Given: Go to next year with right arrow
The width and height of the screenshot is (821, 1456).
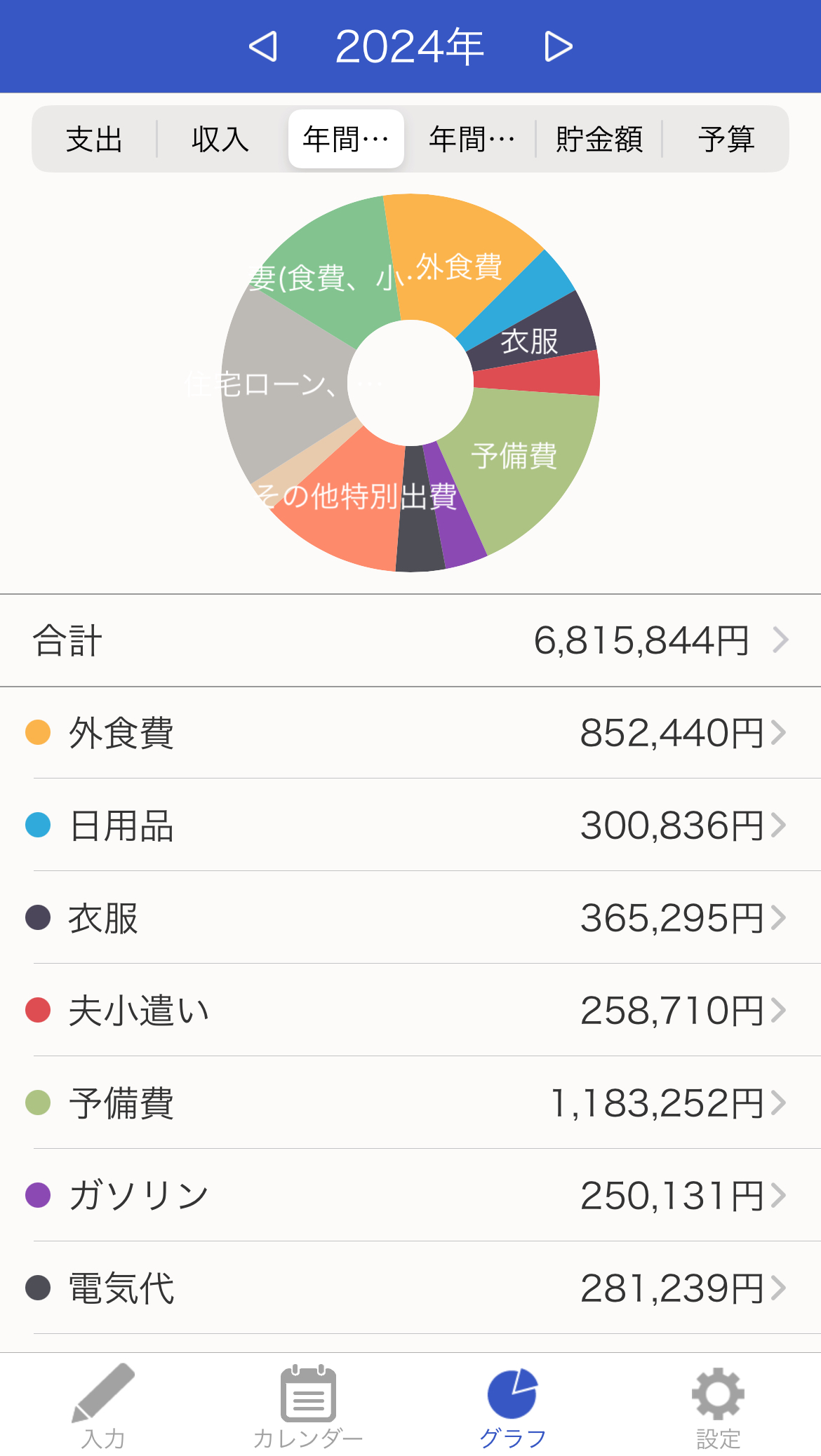Looking at the screenshot, I should 559,47.
